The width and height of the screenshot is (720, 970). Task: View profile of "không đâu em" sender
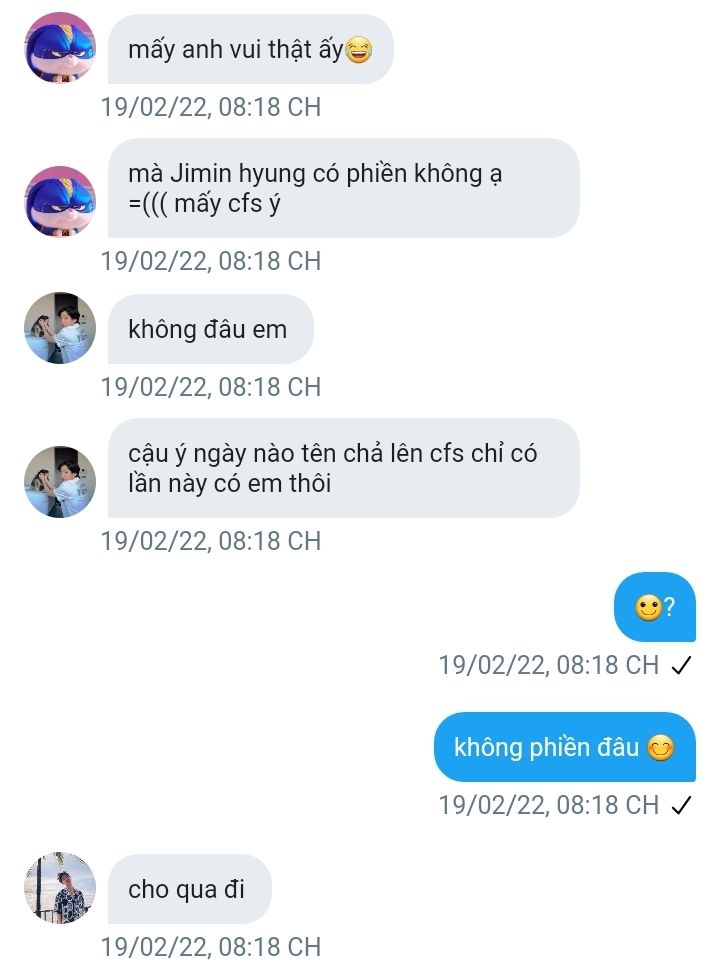pyautogui.click(x=60, y=328)
